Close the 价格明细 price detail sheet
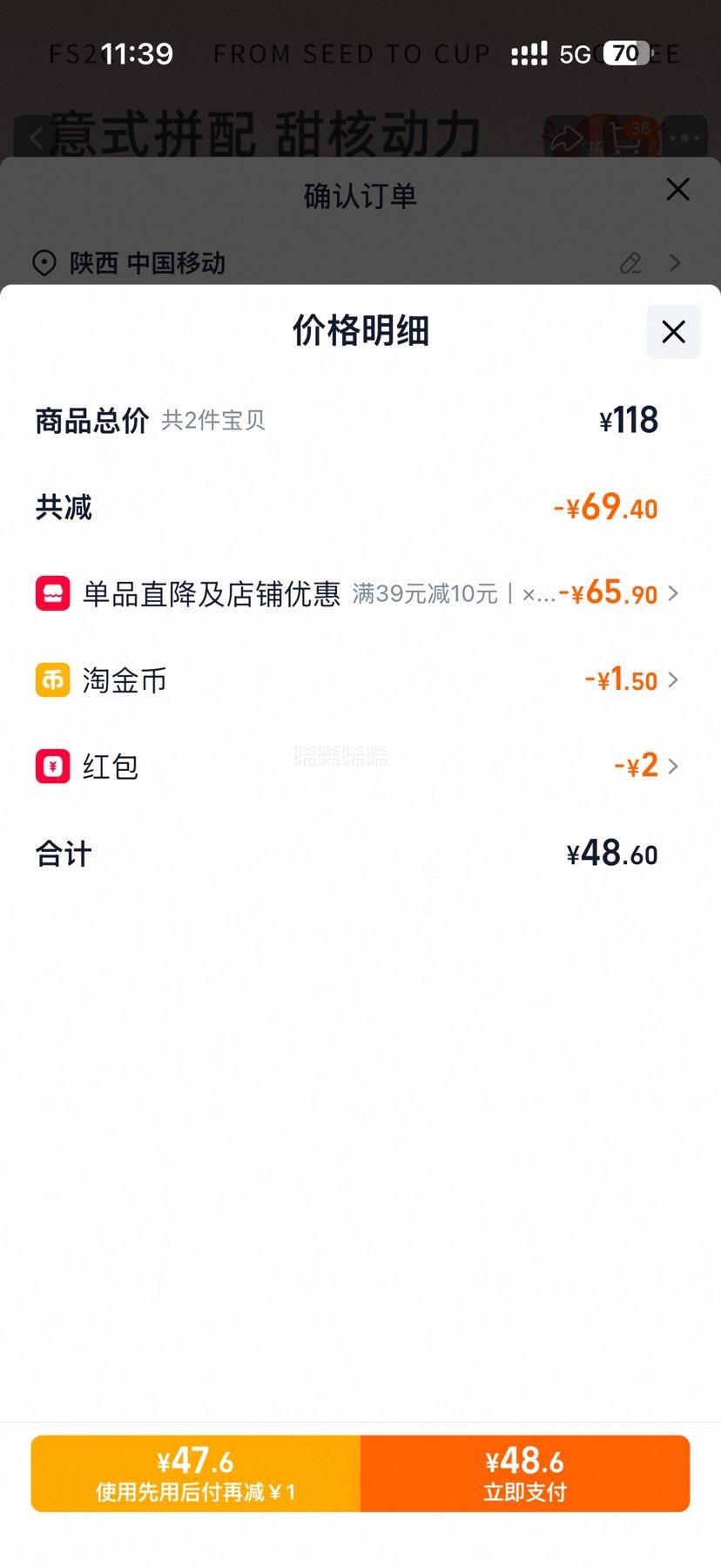Screen dimensions: 721x1568 tap(673, 332)
